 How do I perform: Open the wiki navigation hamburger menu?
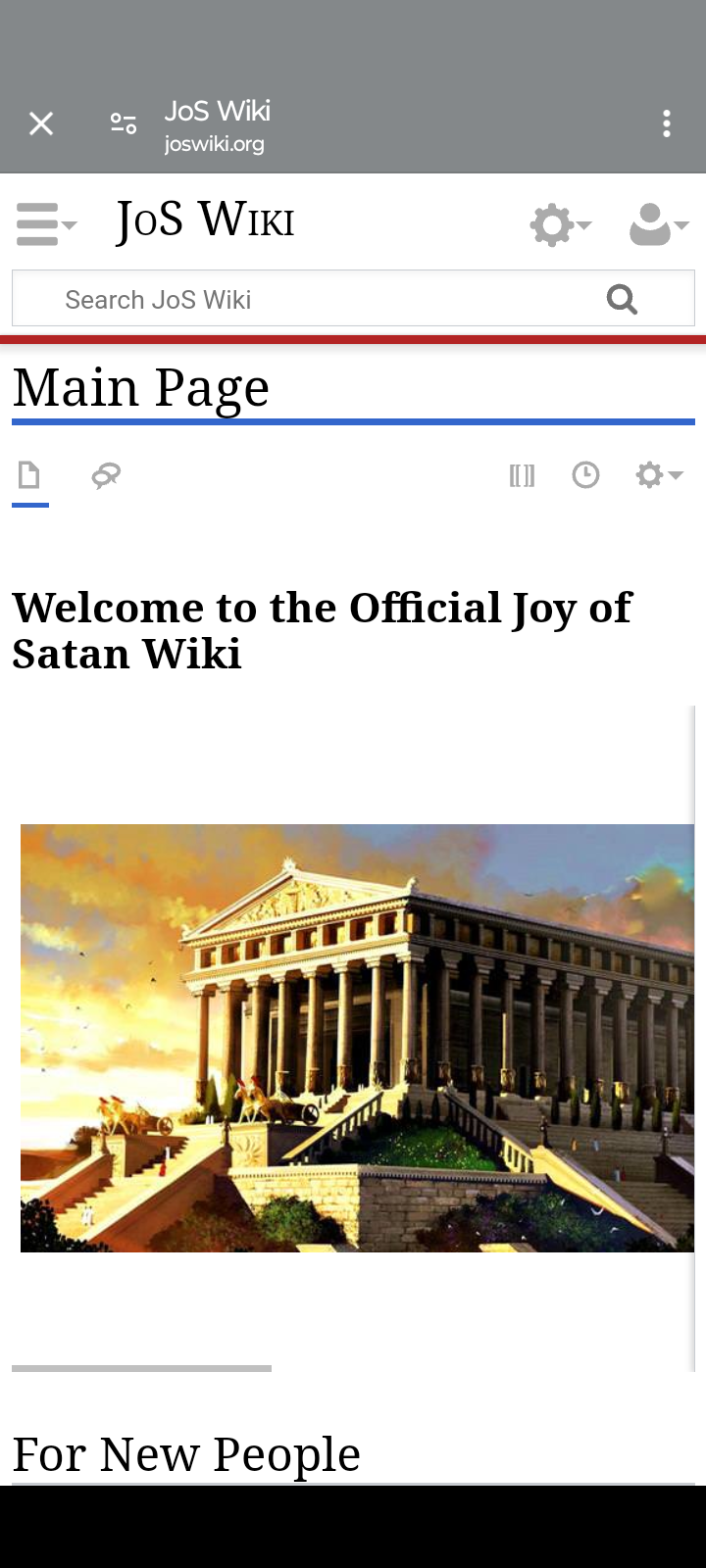pos(46,224)
